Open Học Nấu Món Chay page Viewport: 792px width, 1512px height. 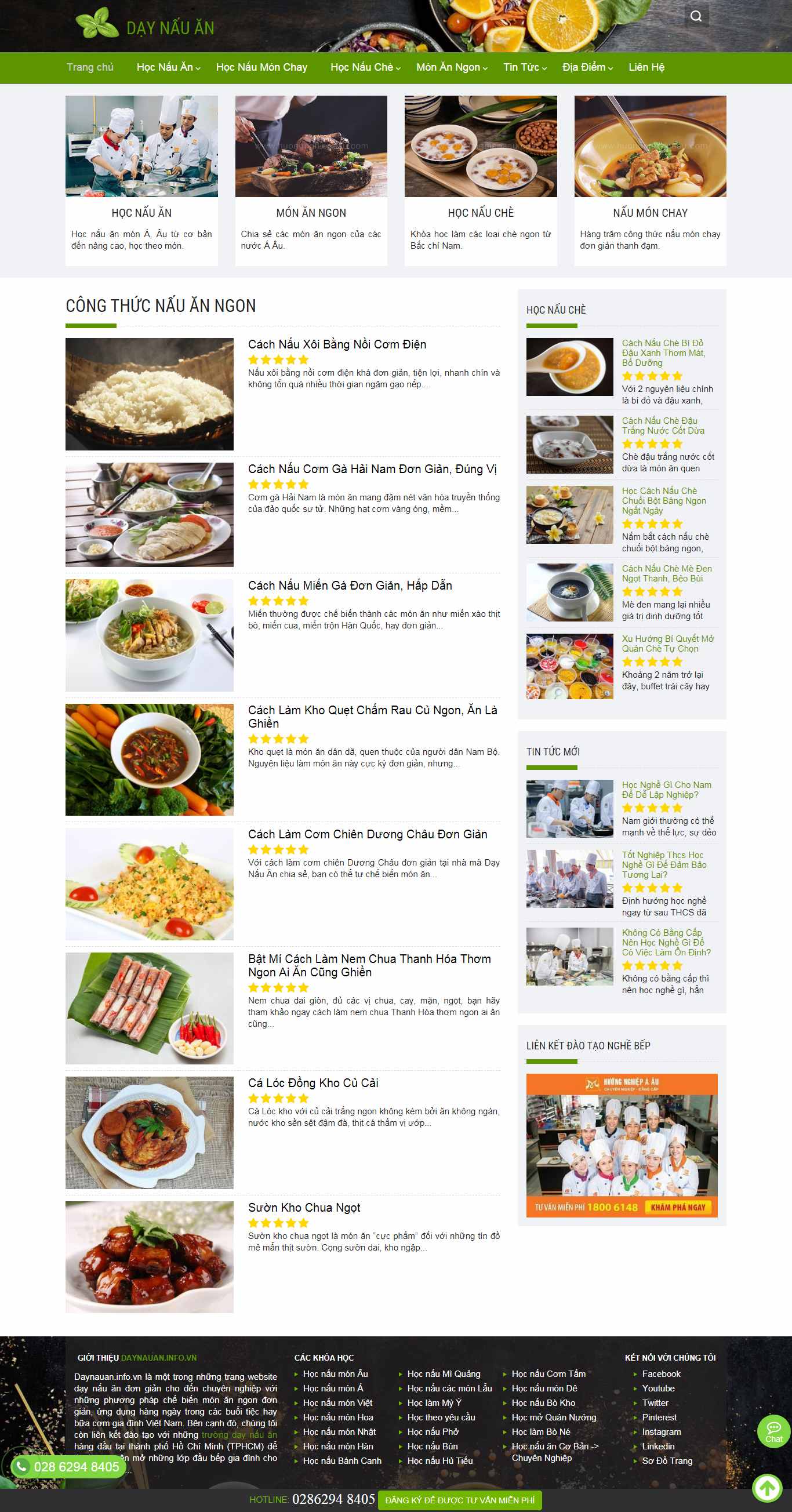tap(261, 67)
